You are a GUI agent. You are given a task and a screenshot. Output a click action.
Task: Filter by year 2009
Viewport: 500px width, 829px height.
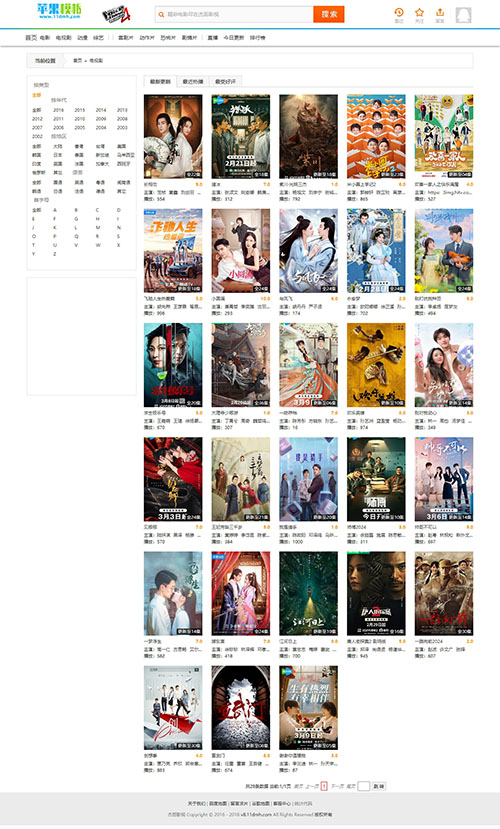coord(101,119)
